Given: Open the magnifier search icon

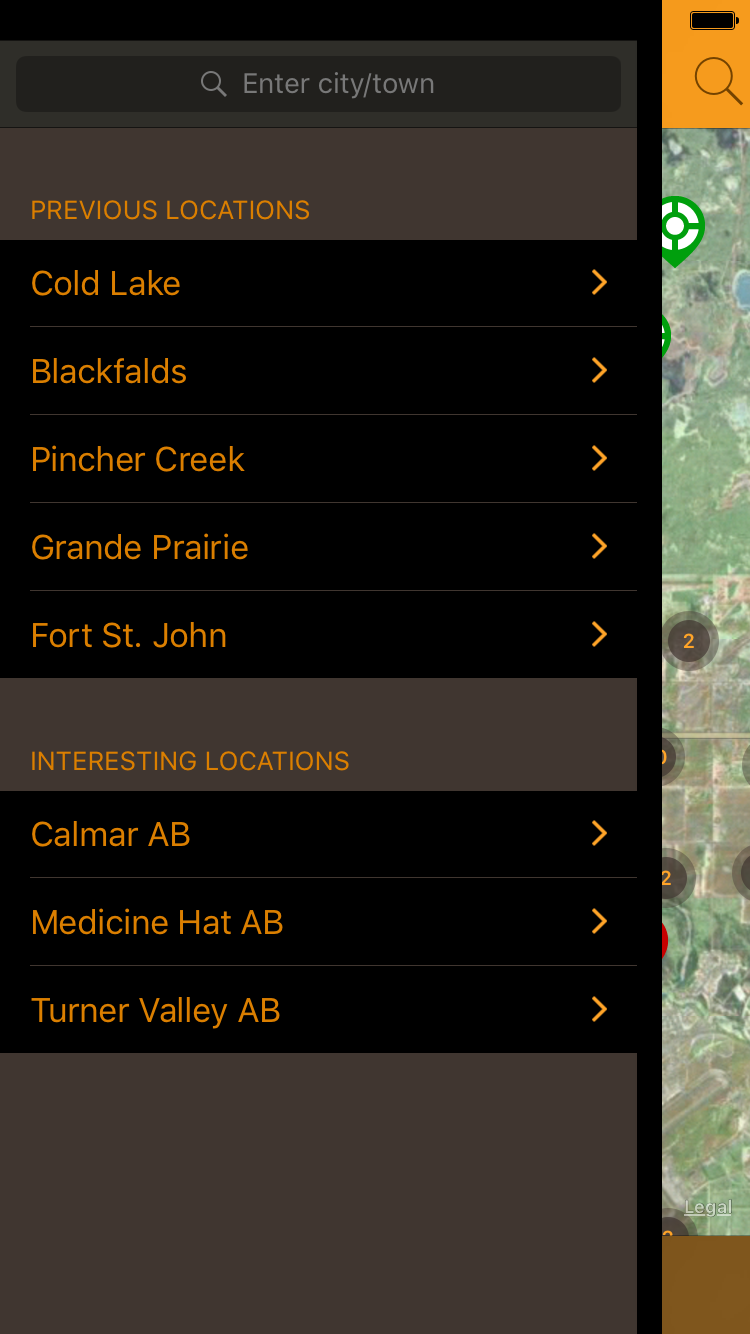Looking at the screenshot, I should click(717, 80).
